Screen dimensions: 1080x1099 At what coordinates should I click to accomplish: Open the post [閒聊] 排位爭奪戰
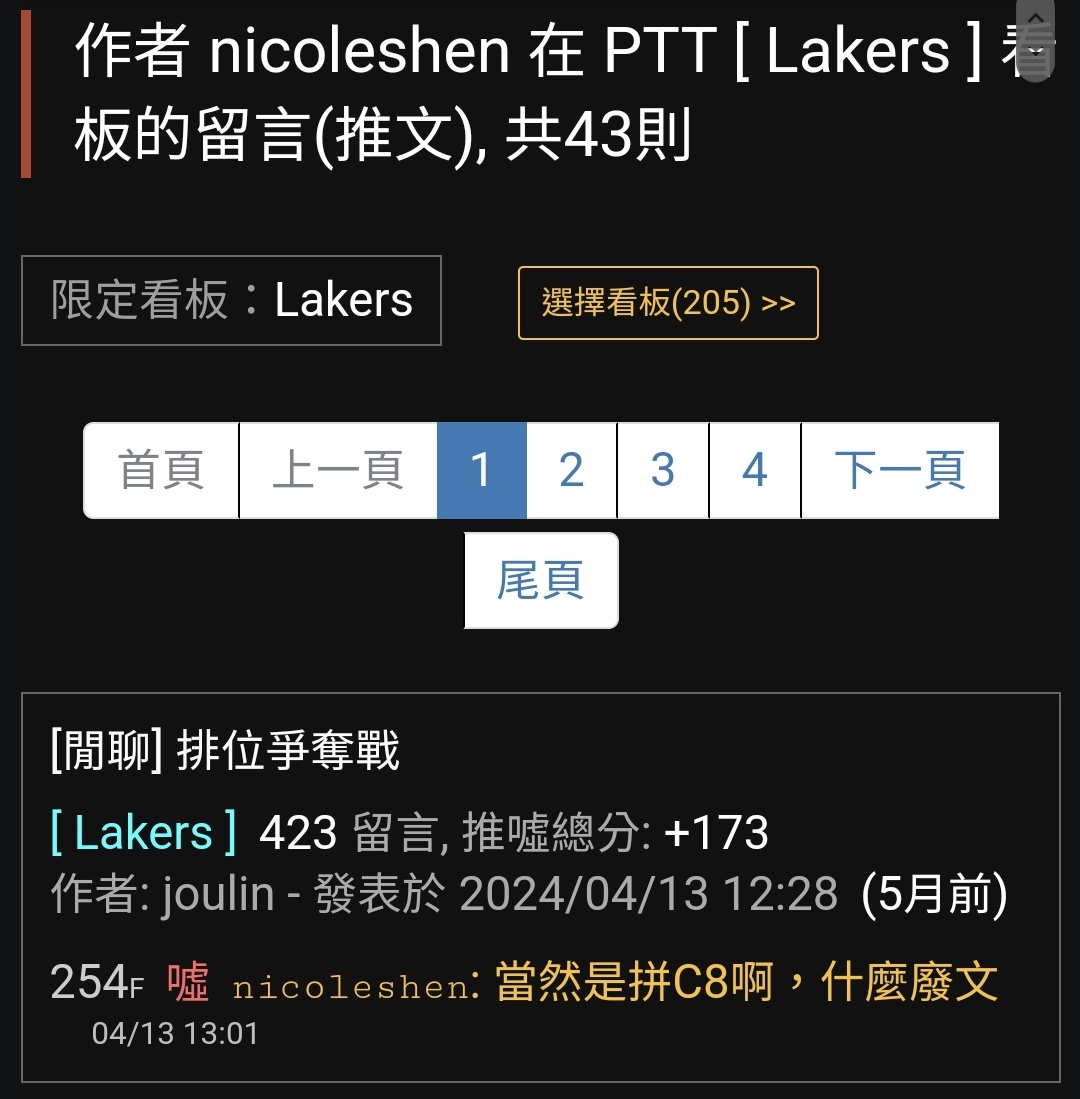point(225,751)
